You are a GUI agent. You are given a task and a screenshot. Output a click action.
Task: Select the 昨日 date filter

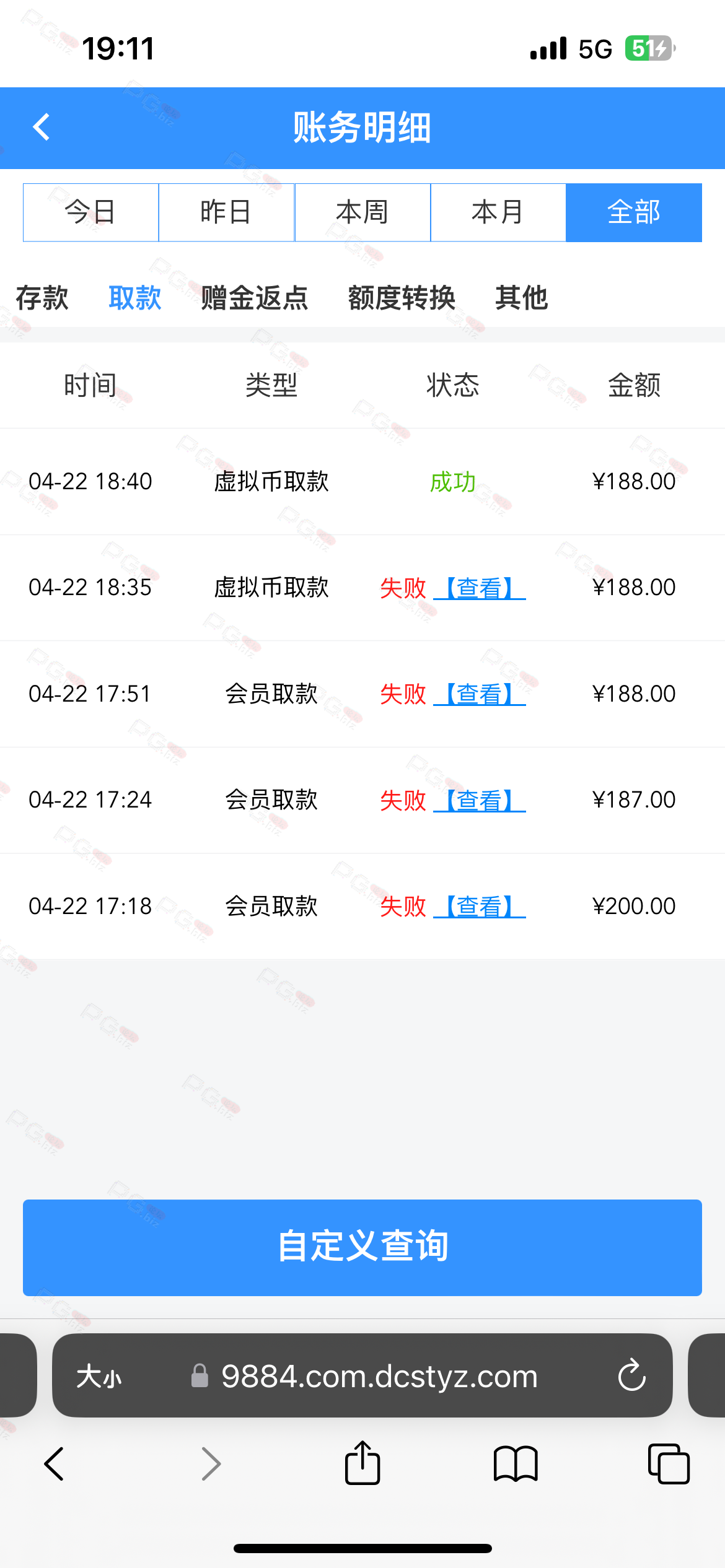[x=227, y=212]
